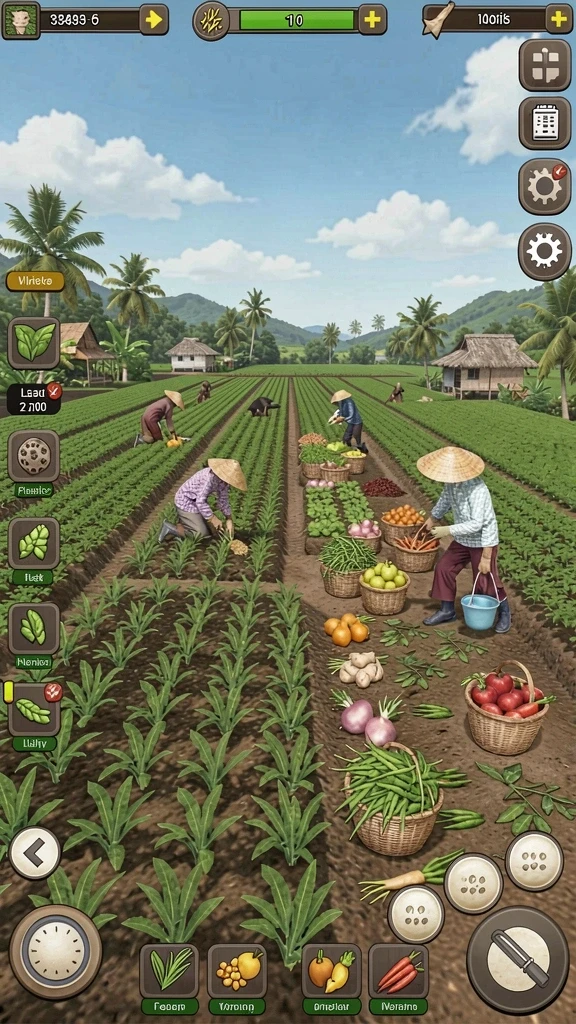
Task: Add more energy with the green bar's plus
Action: [372, 20]
